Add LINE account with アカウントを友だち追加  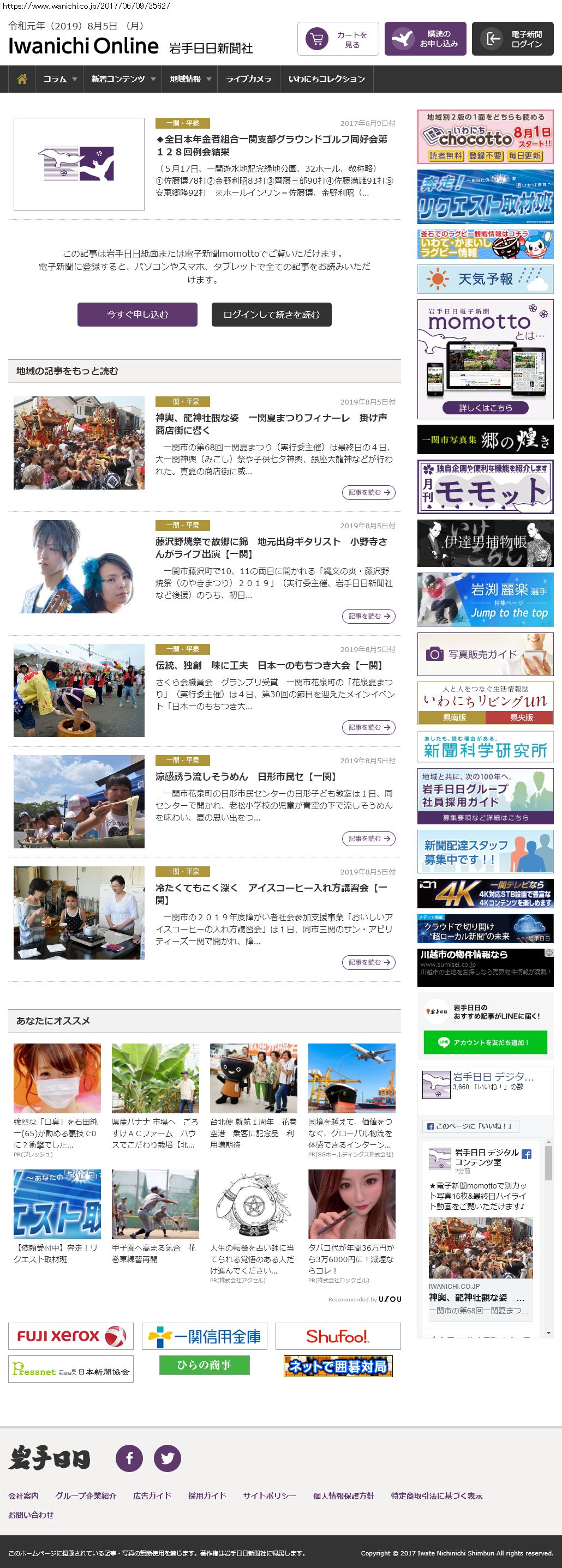(x=485, y=1042)
